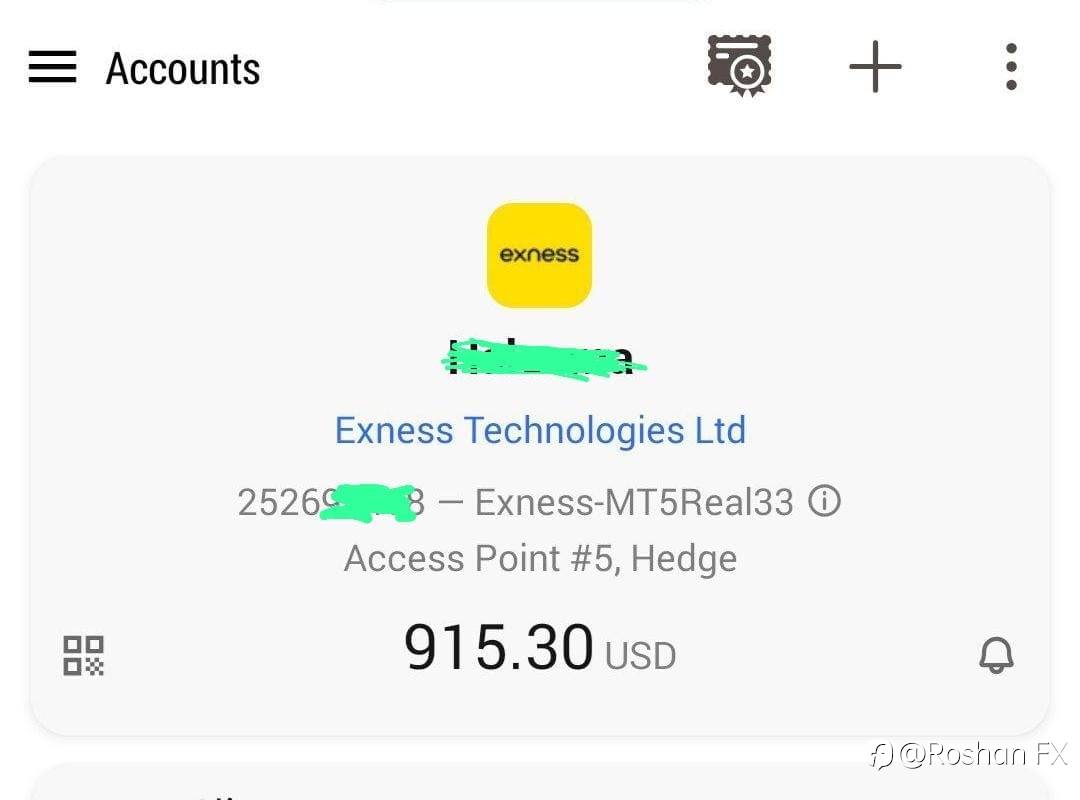
Task: Open the hamburger drawer menu
Action: click(x=52, y=67)
